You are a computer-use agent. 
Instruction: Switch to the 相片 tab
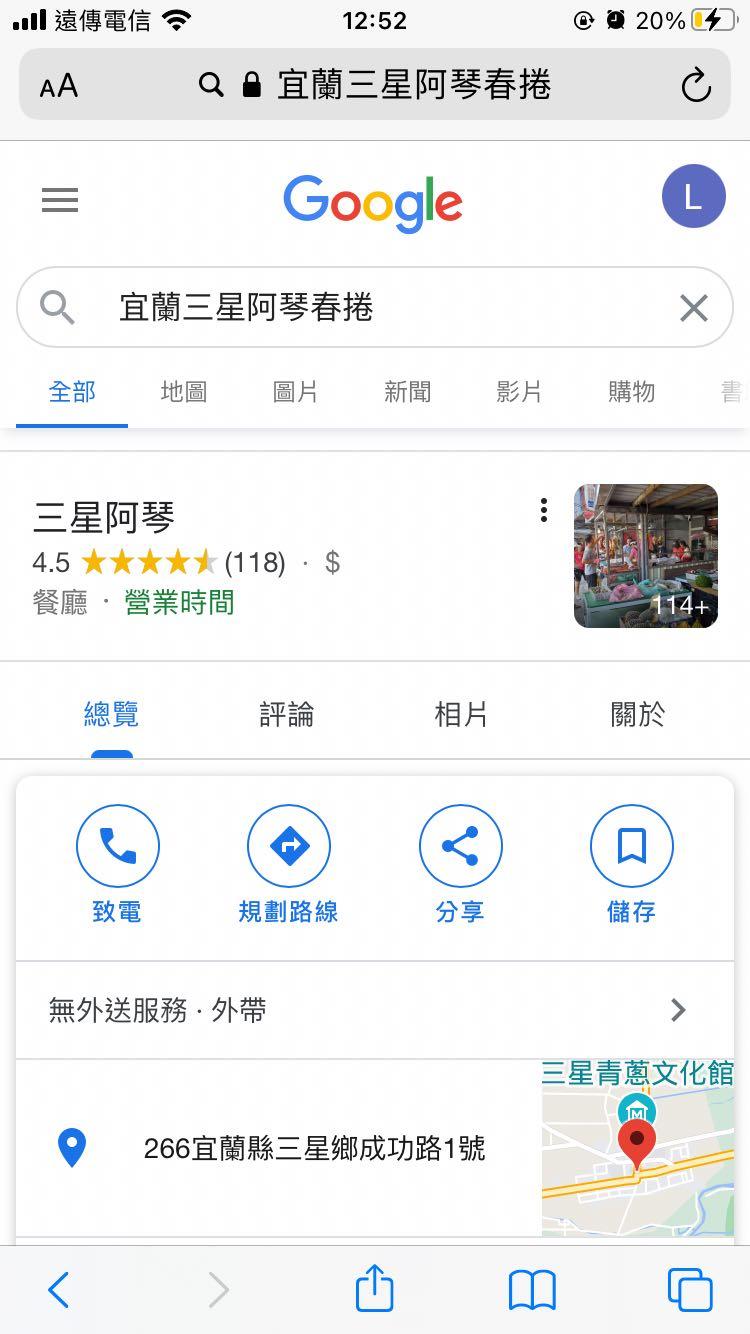(x=461, y=714)
